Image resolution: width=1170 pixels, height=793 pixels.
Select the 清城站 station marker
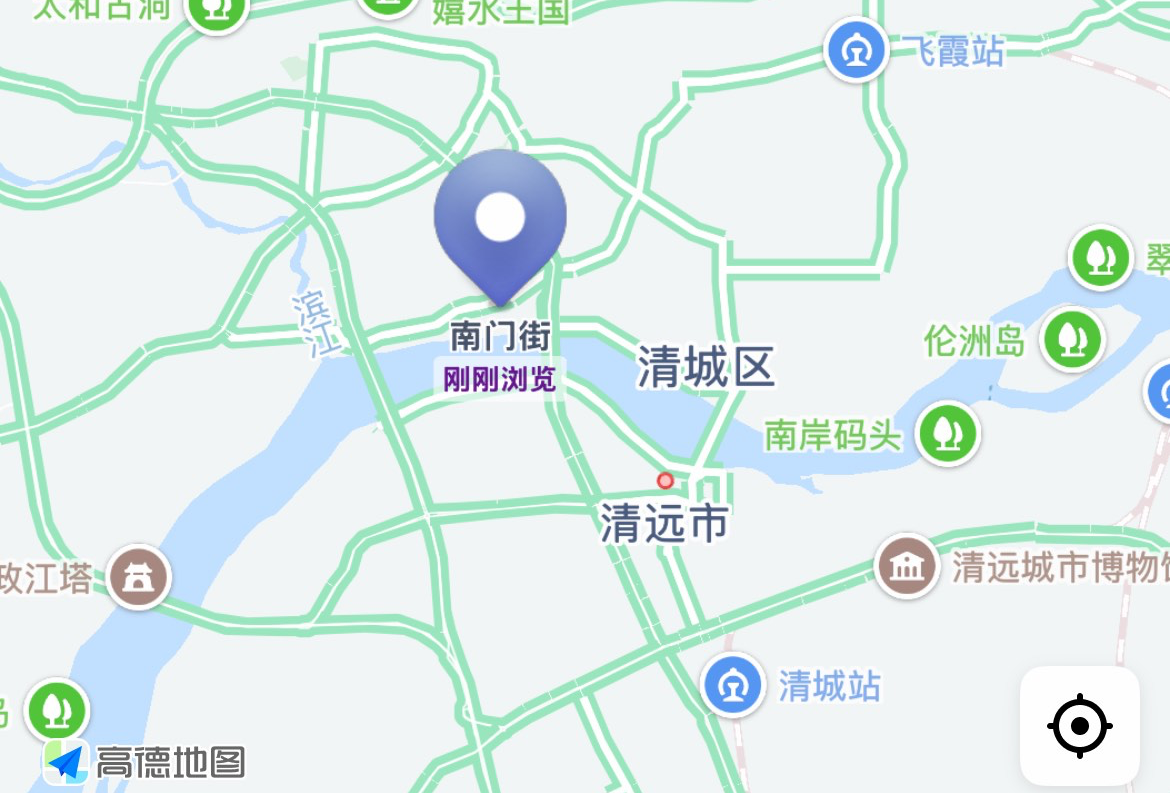coord(735,686)
